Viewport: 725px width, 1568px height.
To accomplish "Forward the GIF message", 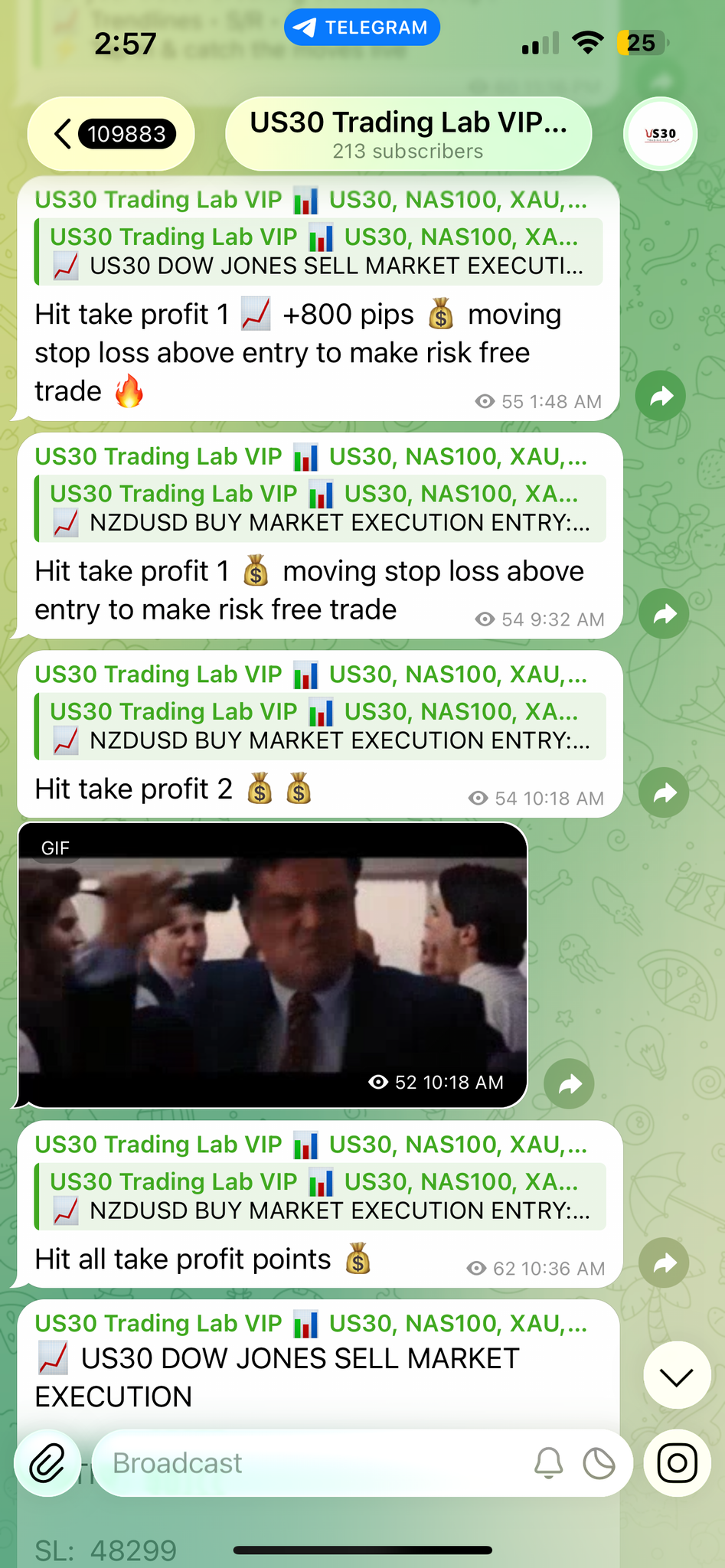I will point(569,1084).
